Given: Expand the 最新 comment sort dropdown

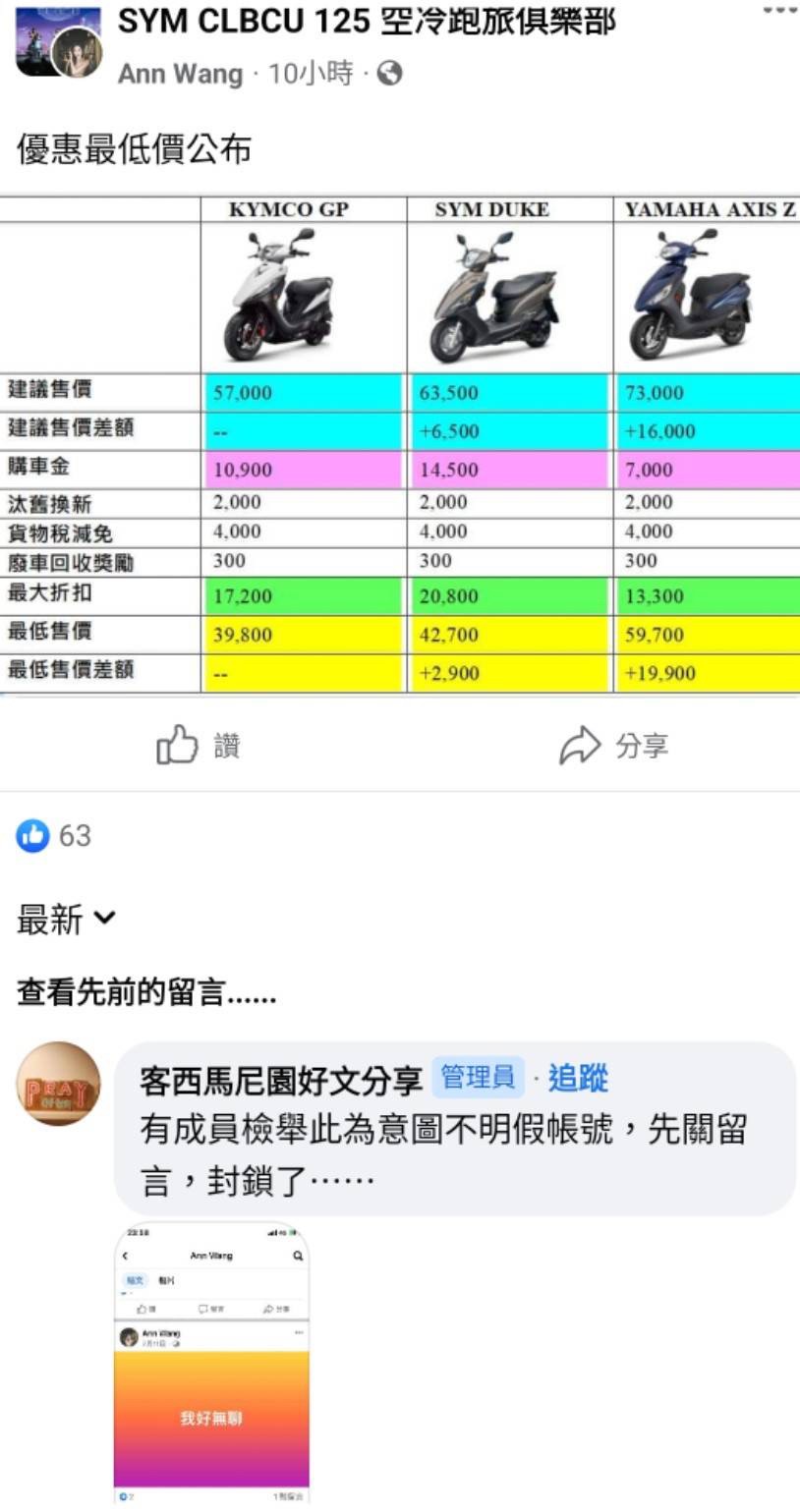Looking at the screenshot, I should point(67,920).
